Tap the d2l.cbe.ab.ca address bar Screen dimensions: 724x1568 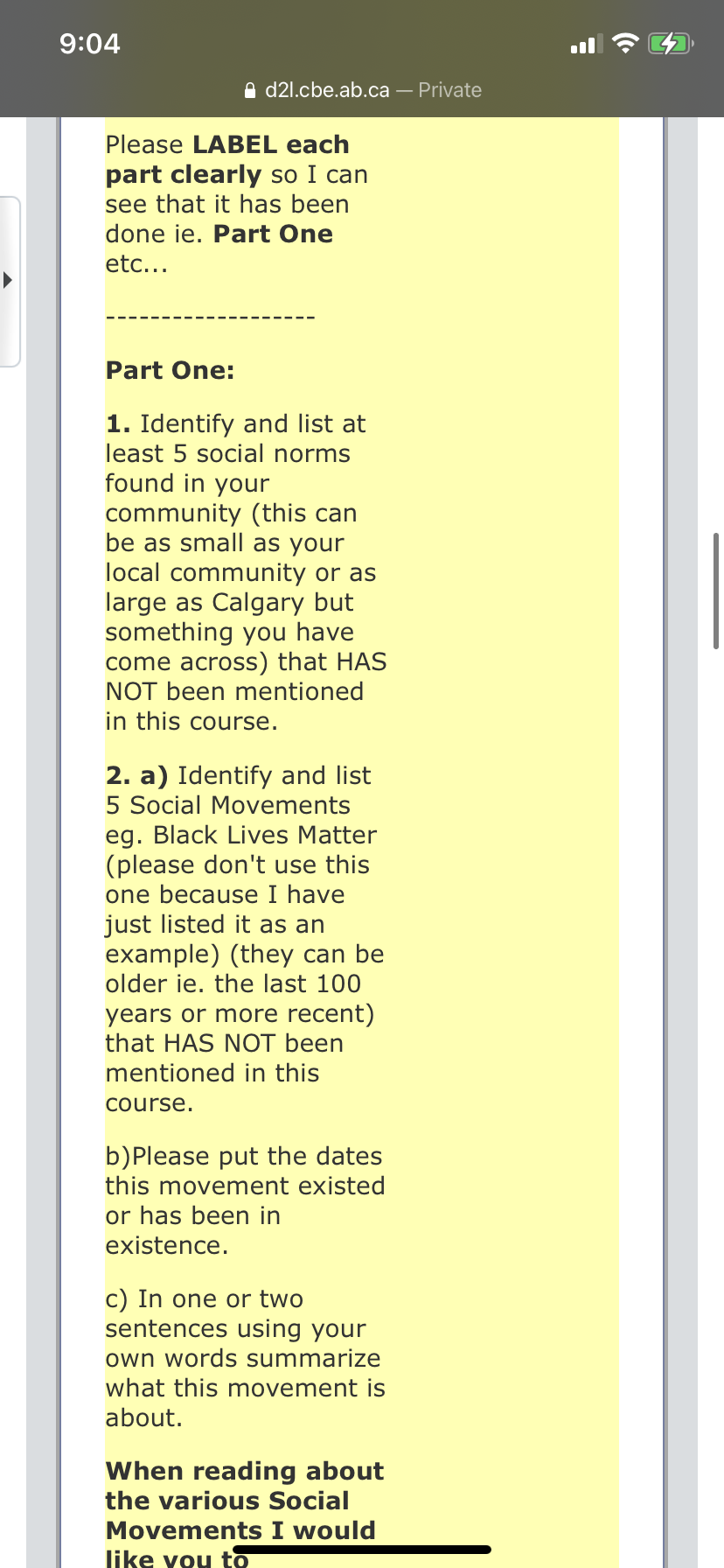pyautogui.click(x=362, y=90)
